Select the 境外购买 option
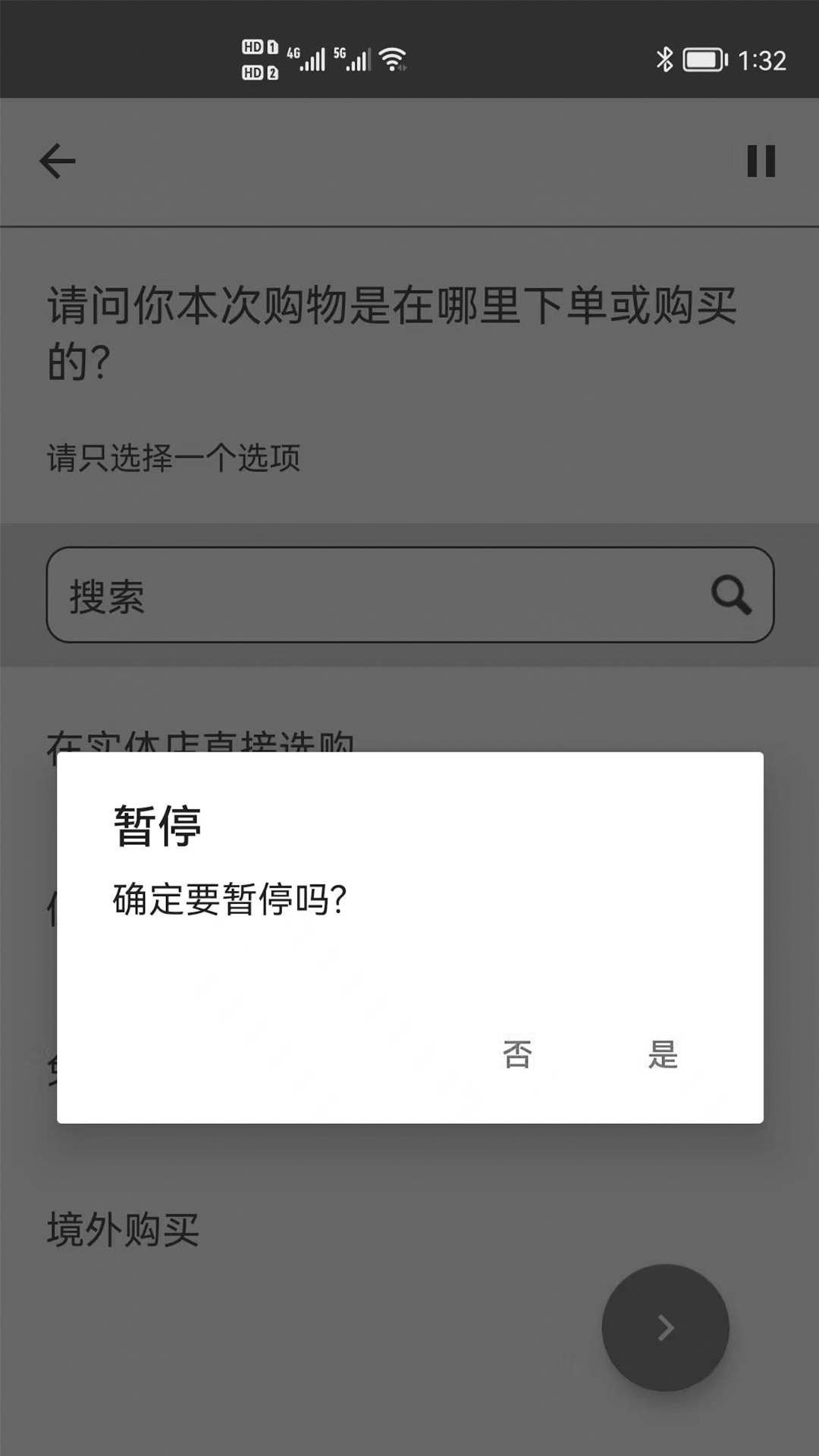 (123, 1228)
